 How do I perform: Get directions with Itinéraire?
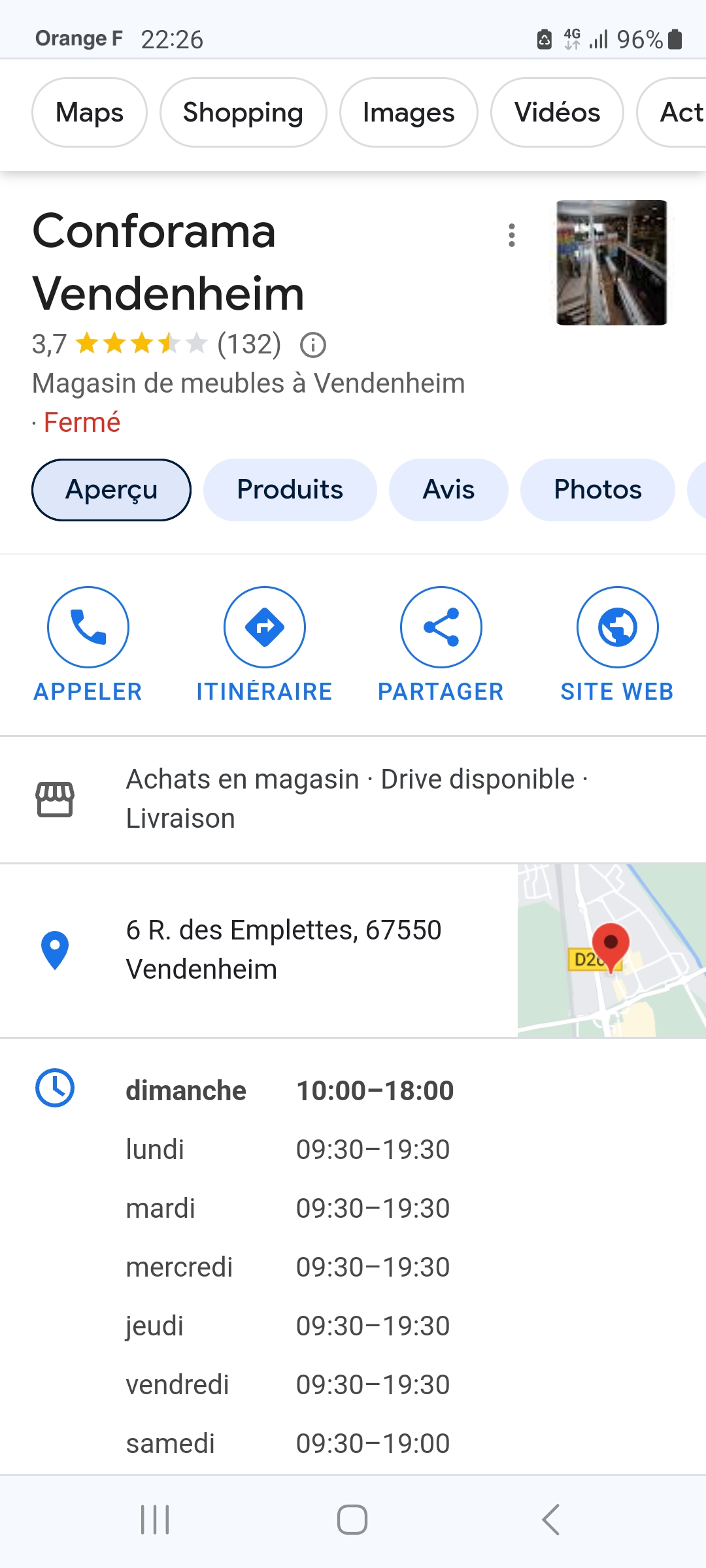pyautogui.click(x=265, y=644)
